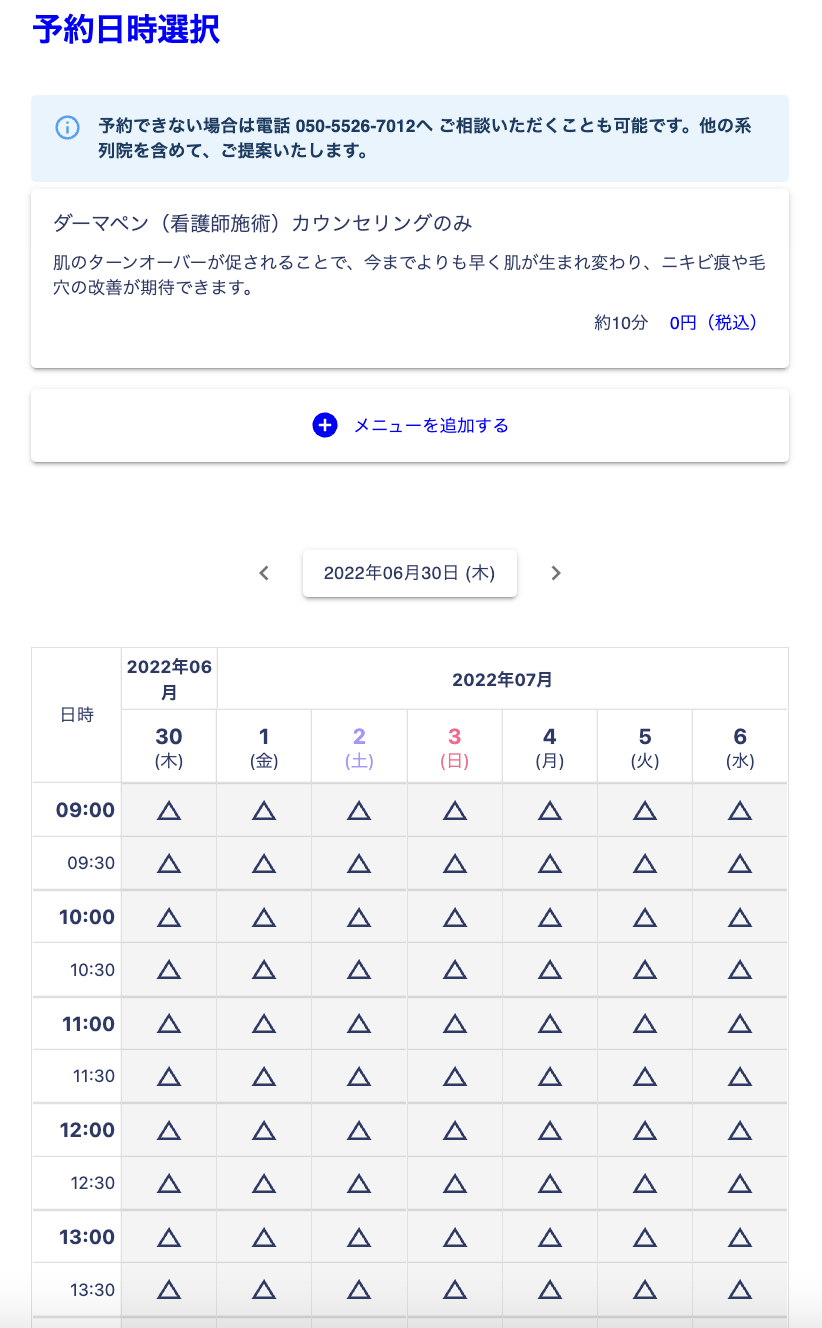Choose the 10:00 slot on 2 (土)

coord(359,917)
